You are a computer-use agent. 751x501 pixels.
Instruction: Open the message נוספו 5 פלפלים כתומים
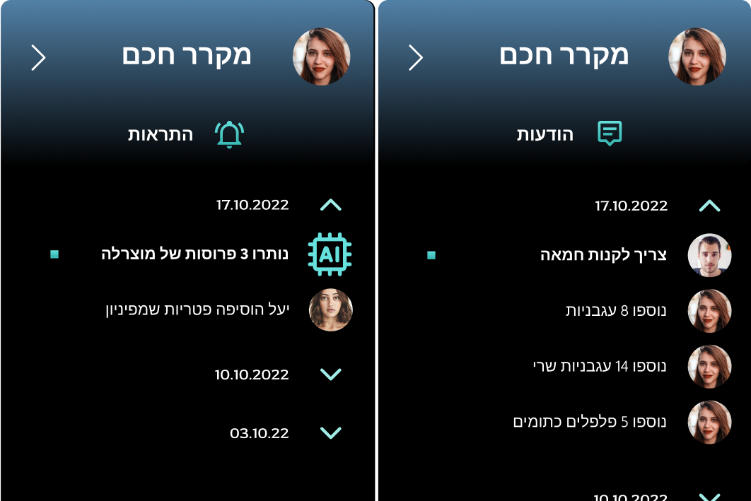590,422
